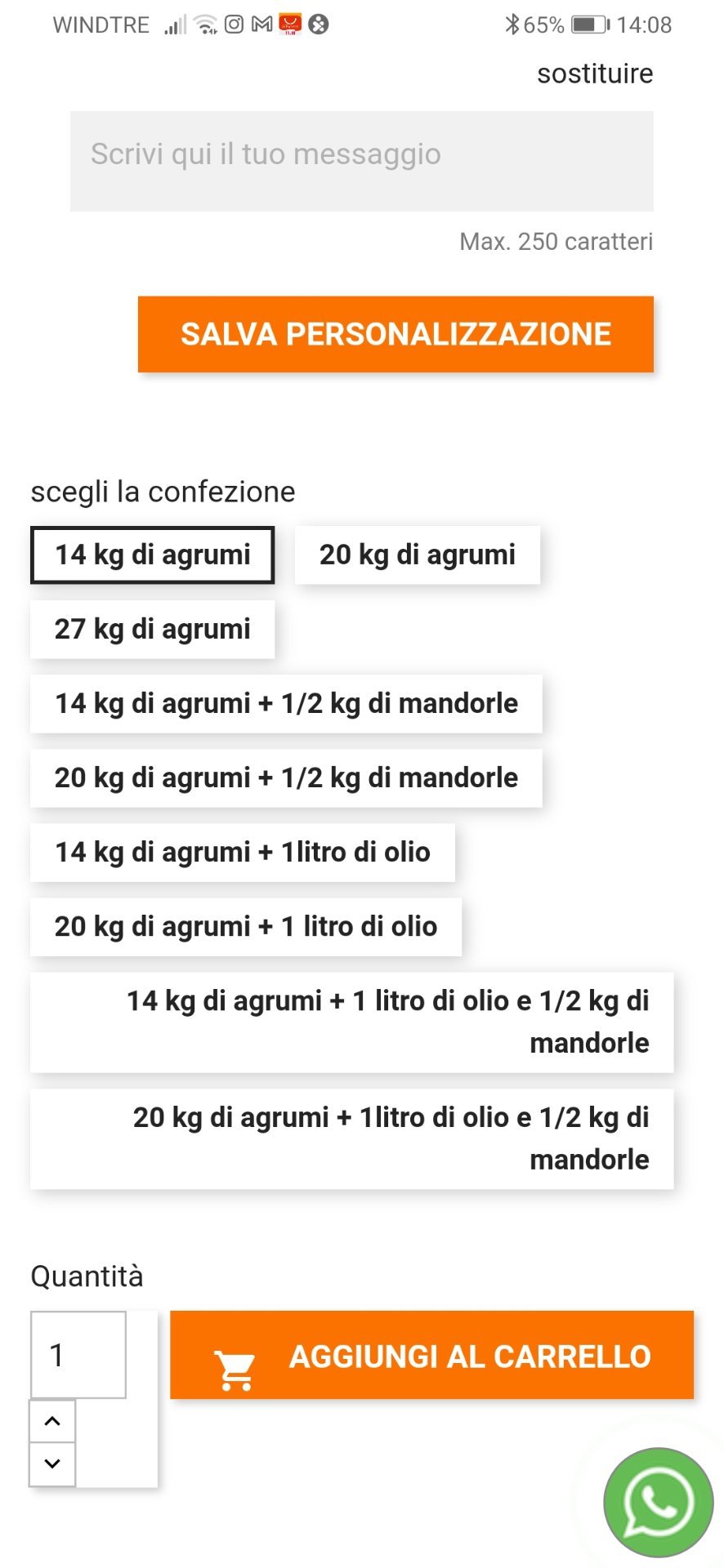Screen dimensions: 724x1568
Task: Select 20 kg agrumi with olio e mandorle
Action: pyautogui.click(x=351, y=1138)
